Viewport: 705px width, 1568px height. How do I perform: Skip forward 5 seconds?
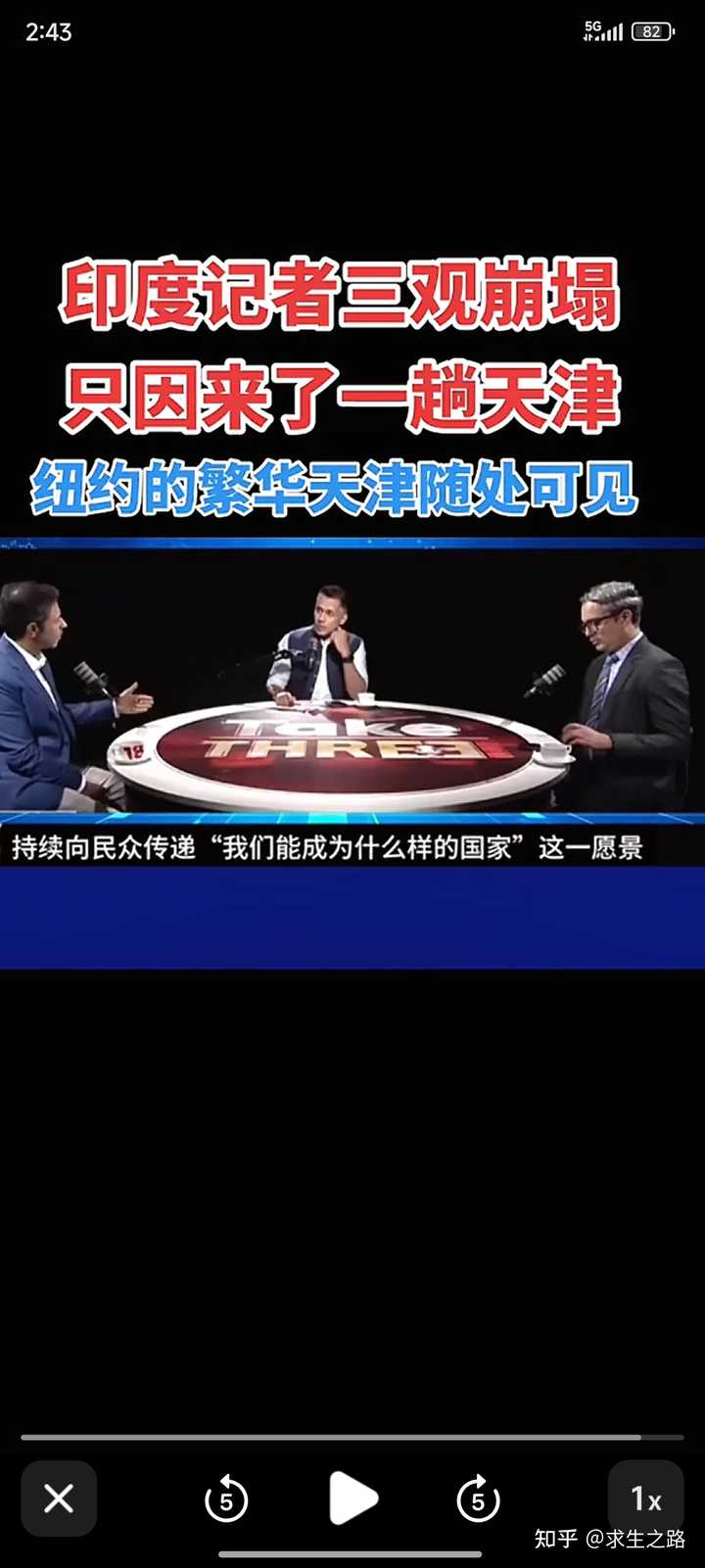pyautogui.click(x=478, y=1498)
